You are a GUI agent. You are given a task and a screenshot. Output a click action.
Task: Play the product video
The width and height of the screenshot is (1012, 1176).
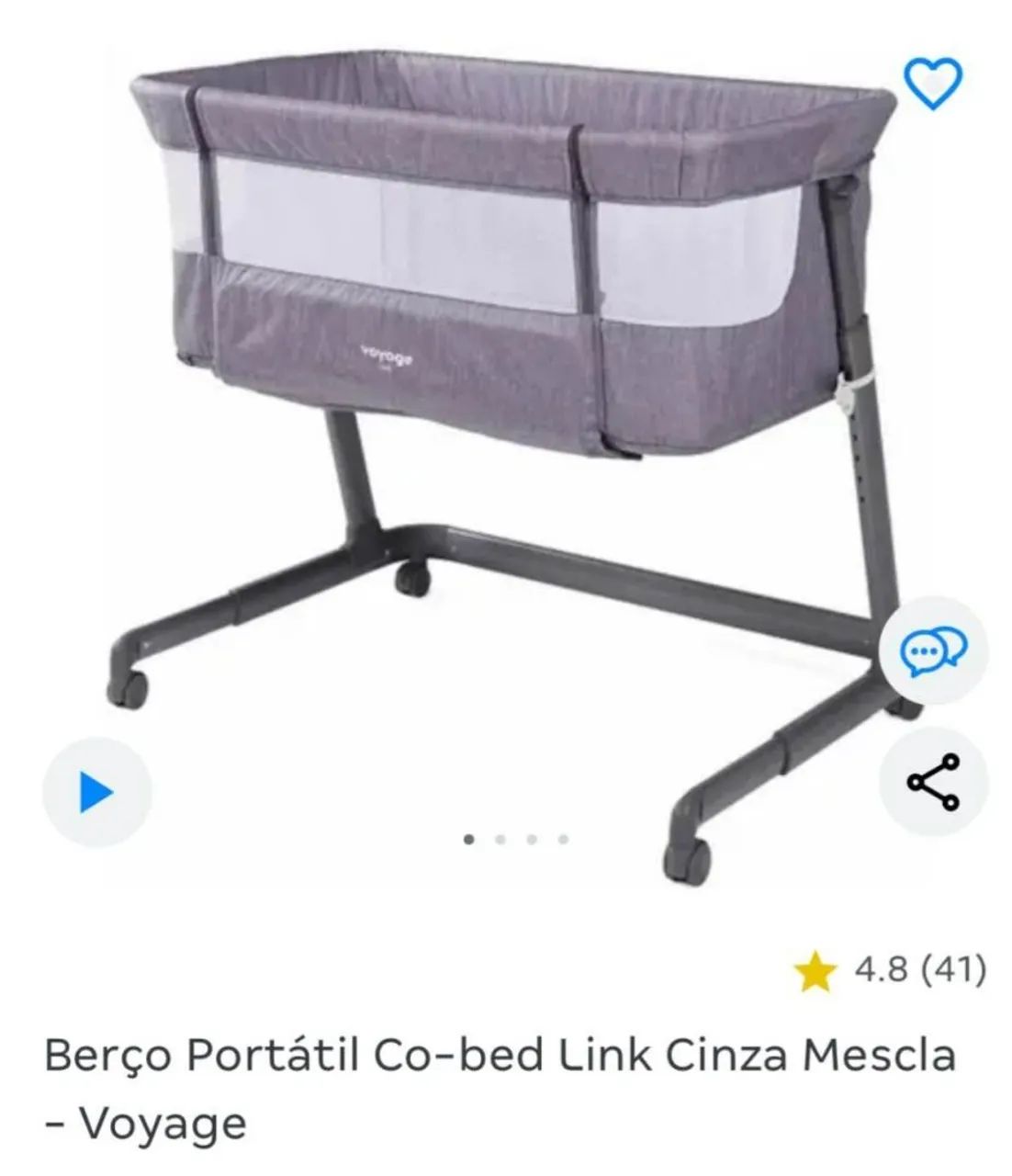pos(96,792)
